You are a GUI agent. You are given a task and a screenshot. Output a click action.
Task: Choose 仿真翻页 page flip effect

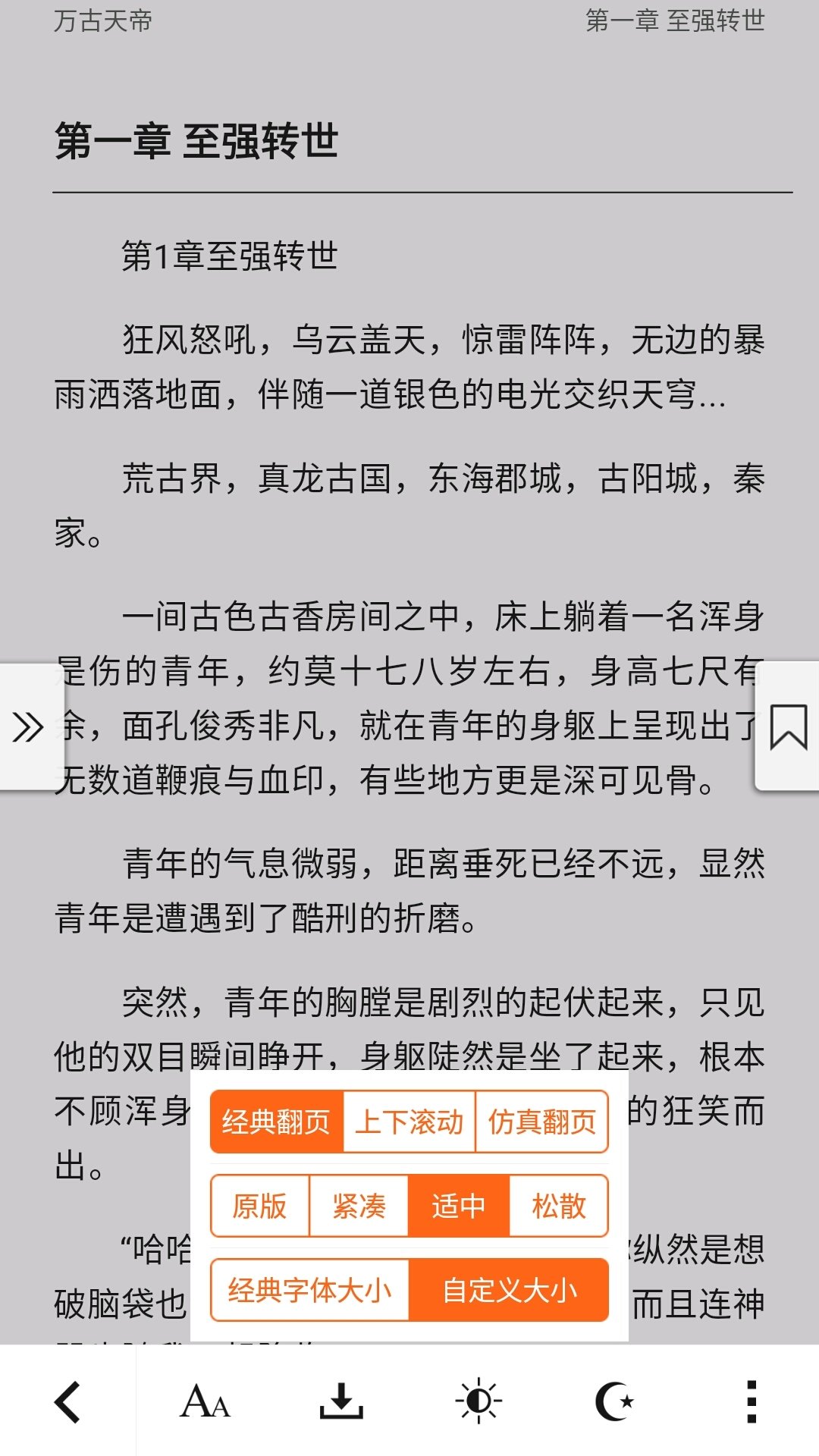(x=542, y=1122)
